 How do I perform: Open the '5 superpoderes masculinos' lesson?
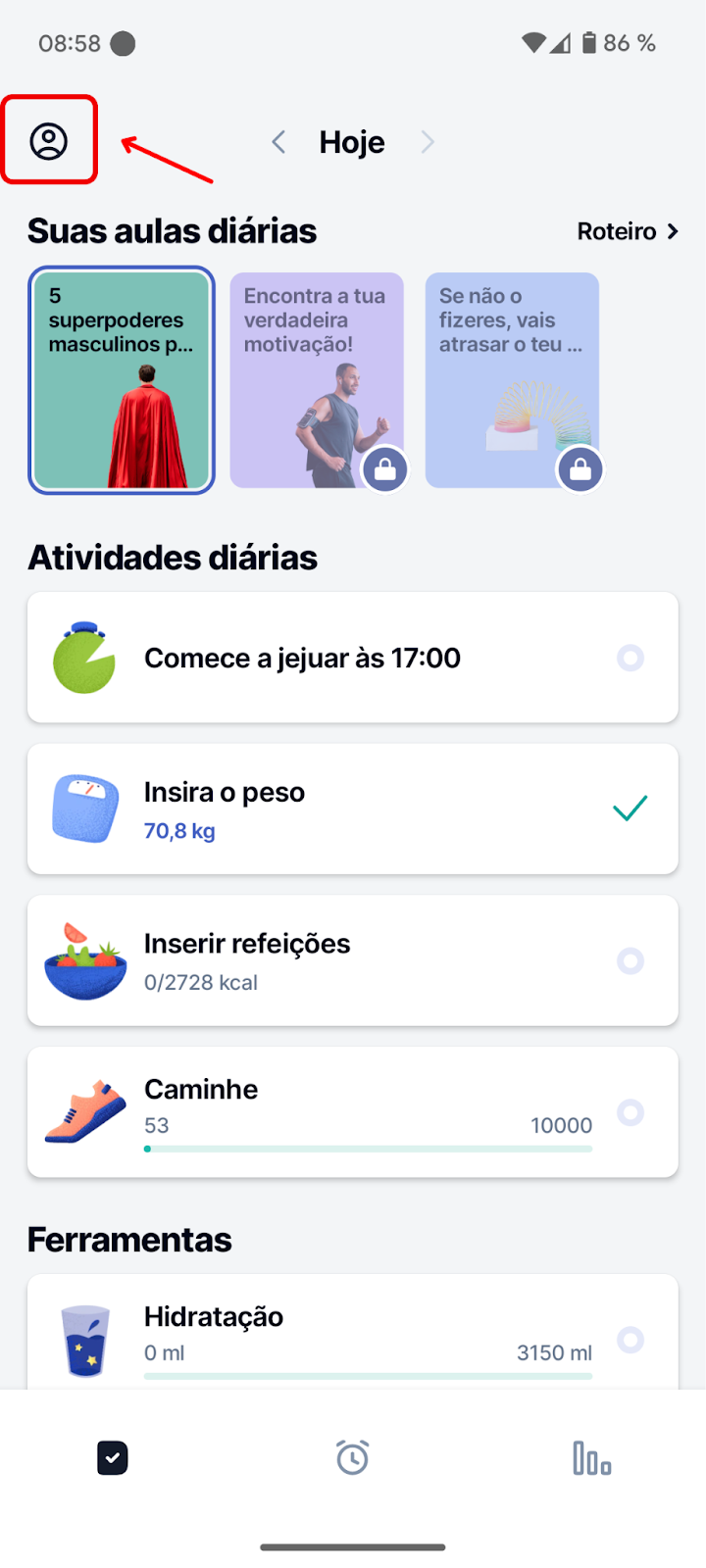[x=122, y=380]
